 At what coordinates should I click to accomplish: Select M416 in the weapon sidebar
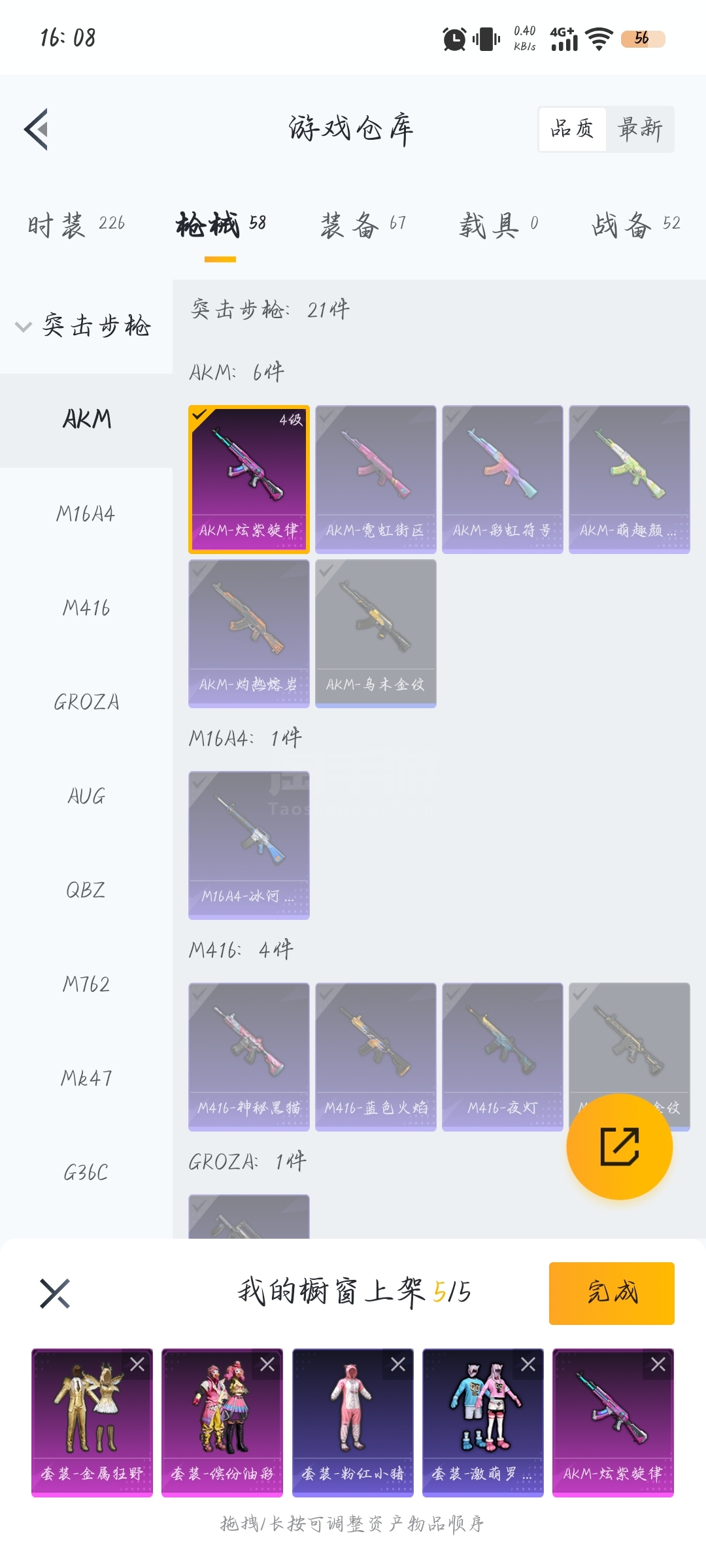tap(86, 608)
